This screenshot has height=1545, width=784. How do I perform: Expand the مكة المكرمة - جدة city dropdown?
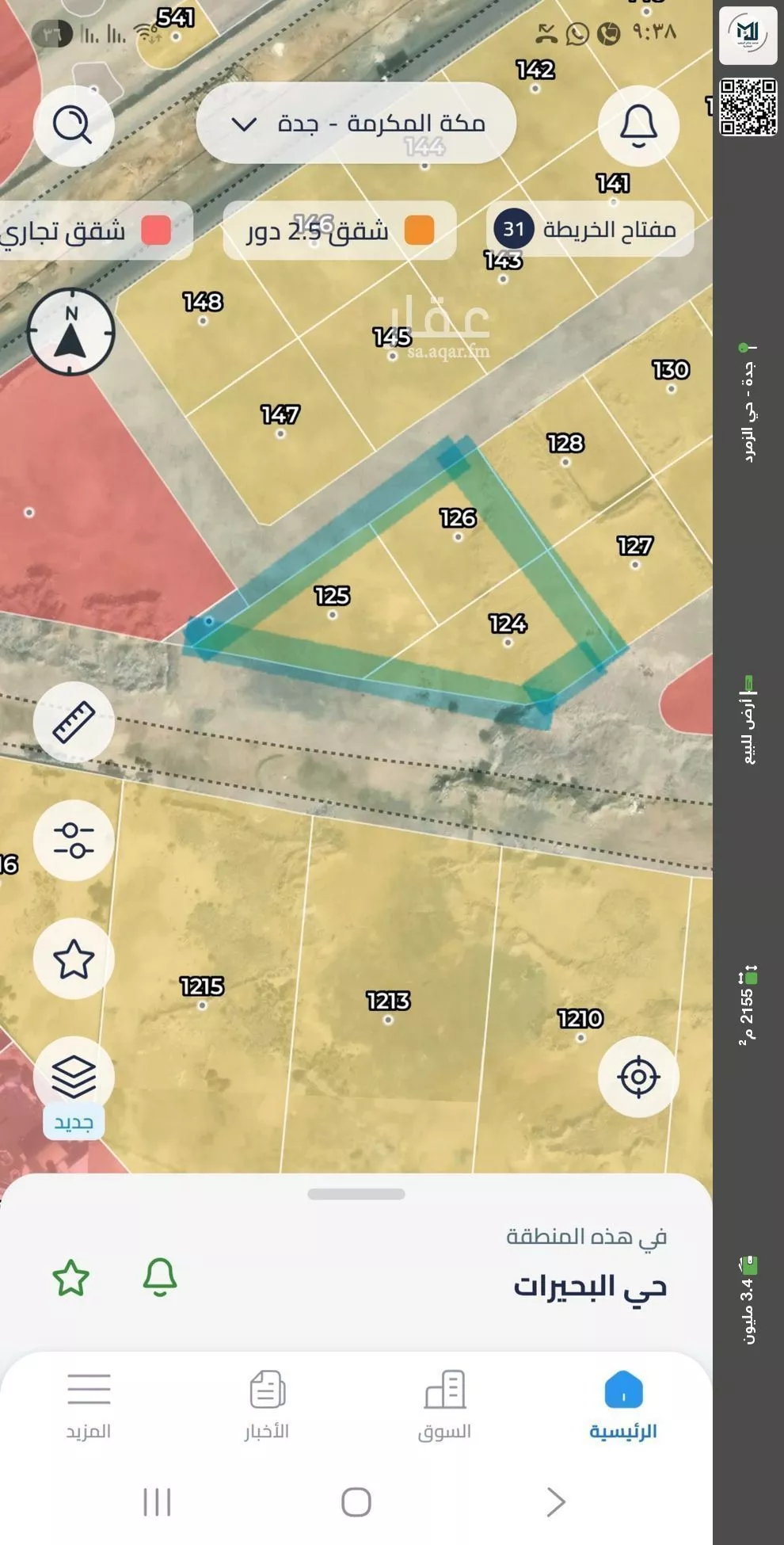(356, 124)
